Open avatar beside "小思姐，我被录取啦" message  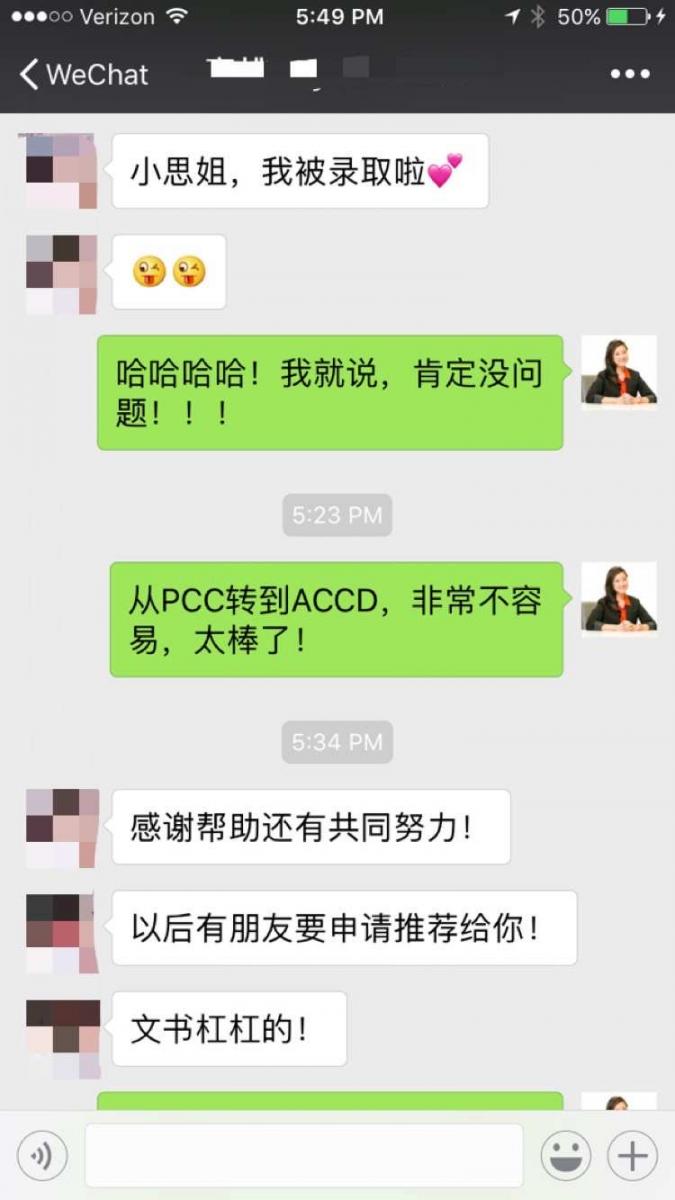pos(60,171)
